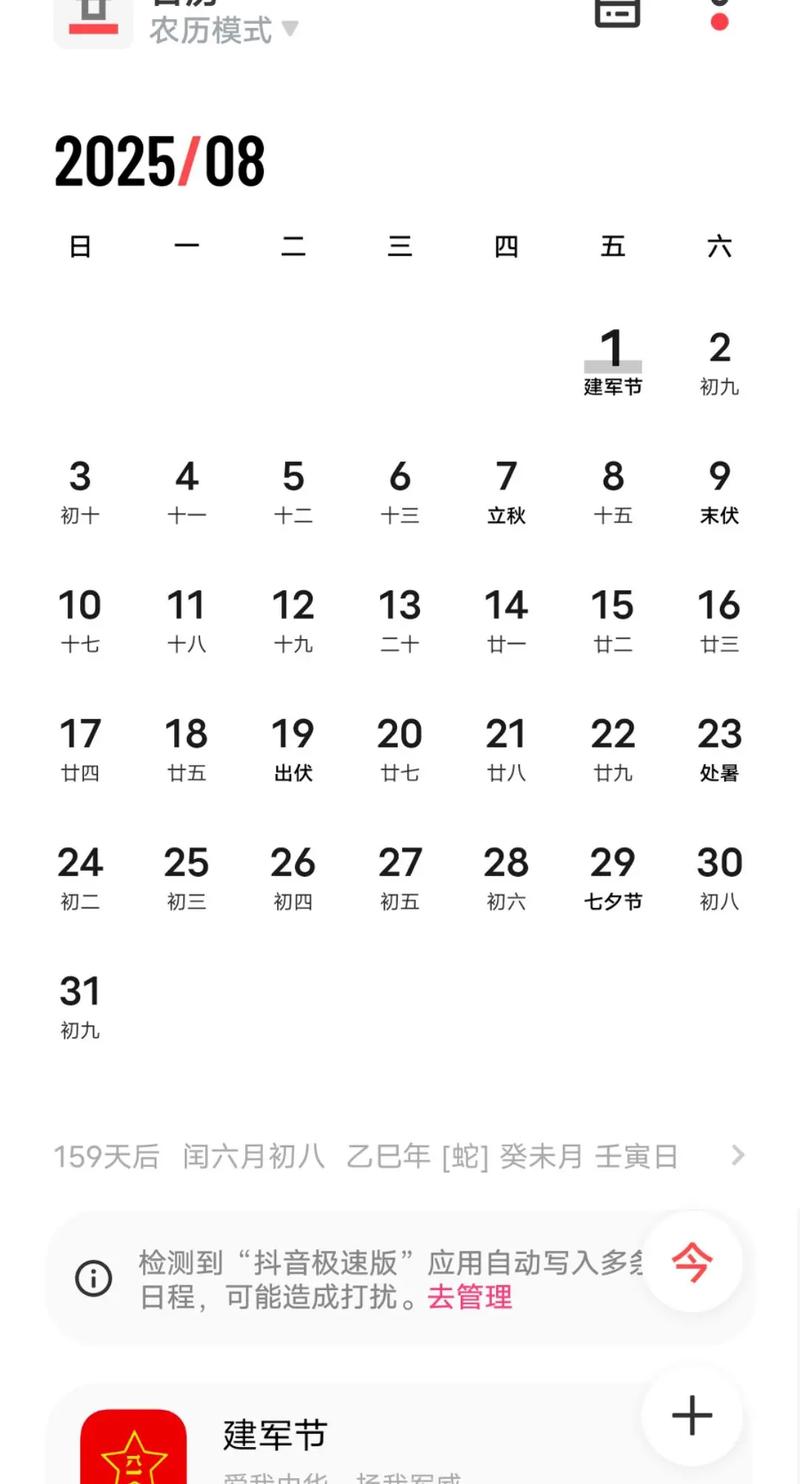Open the 建军节 card
The height and width of the screenshot is (1484, 800).
tap(350, 1440)
